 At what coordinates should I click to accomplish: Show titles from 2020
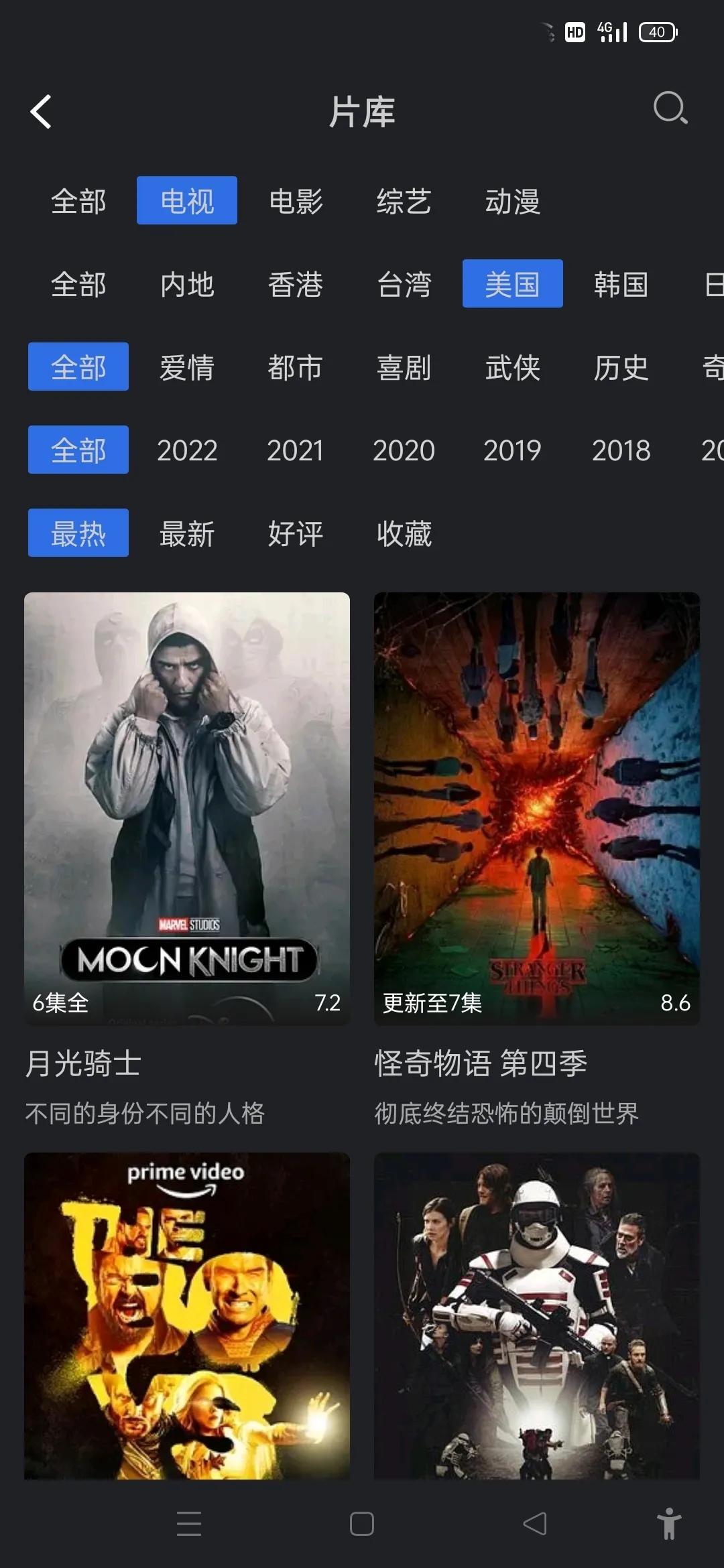tap(404, 450)
